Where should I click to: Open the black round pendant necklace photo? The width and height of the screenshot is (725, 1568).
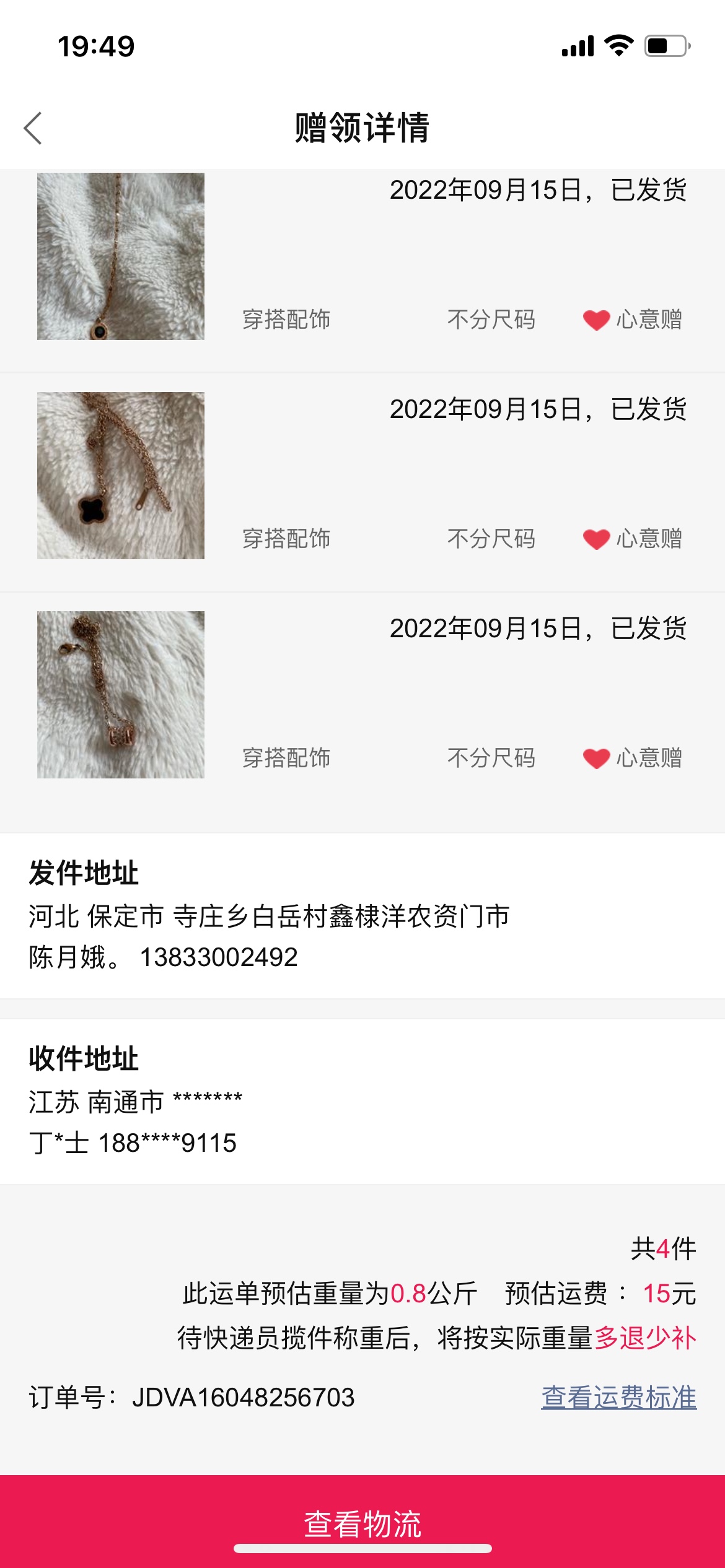[x=121, y=256]
